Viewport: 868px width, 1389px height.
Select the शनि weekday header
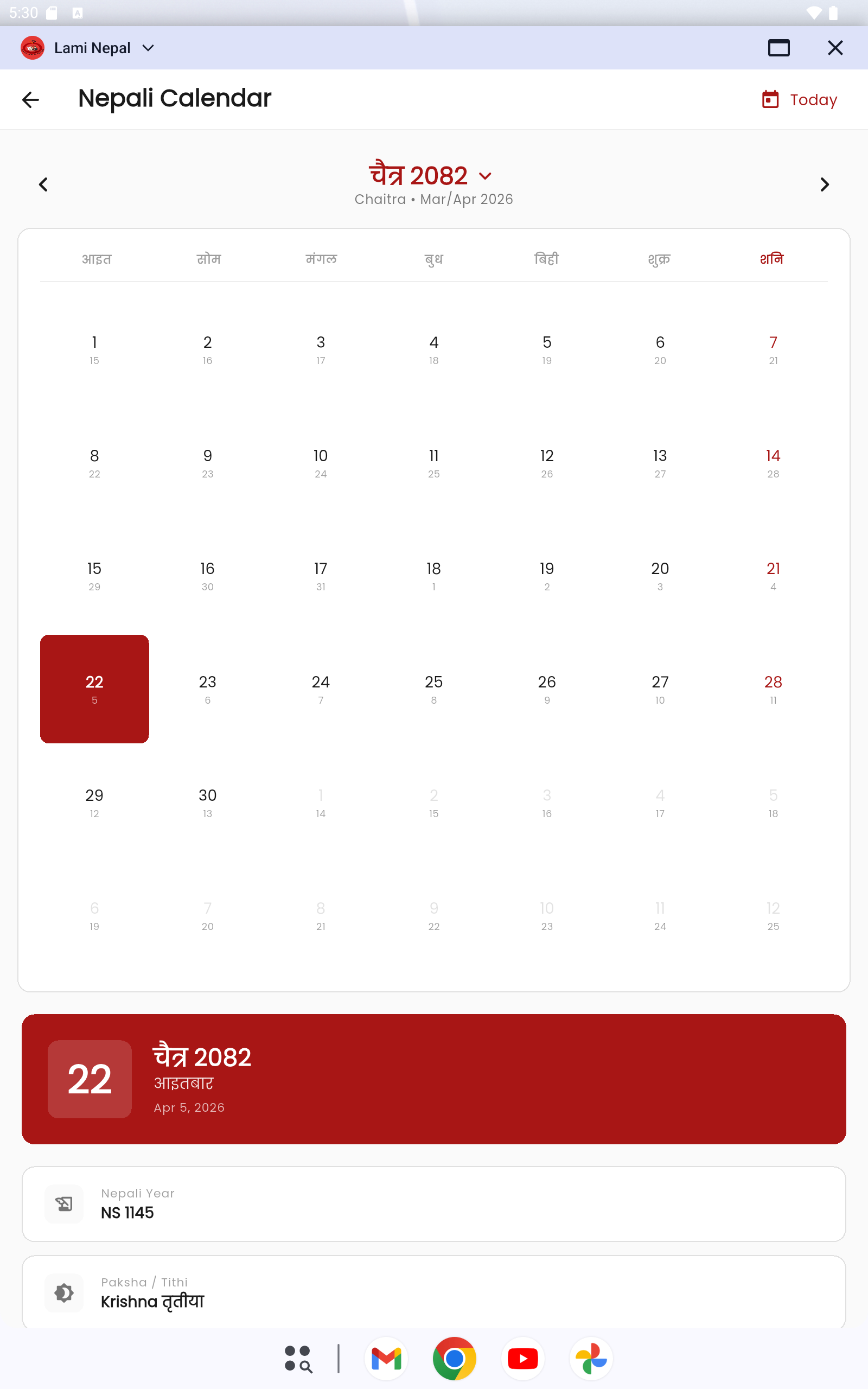pos(771,259)
